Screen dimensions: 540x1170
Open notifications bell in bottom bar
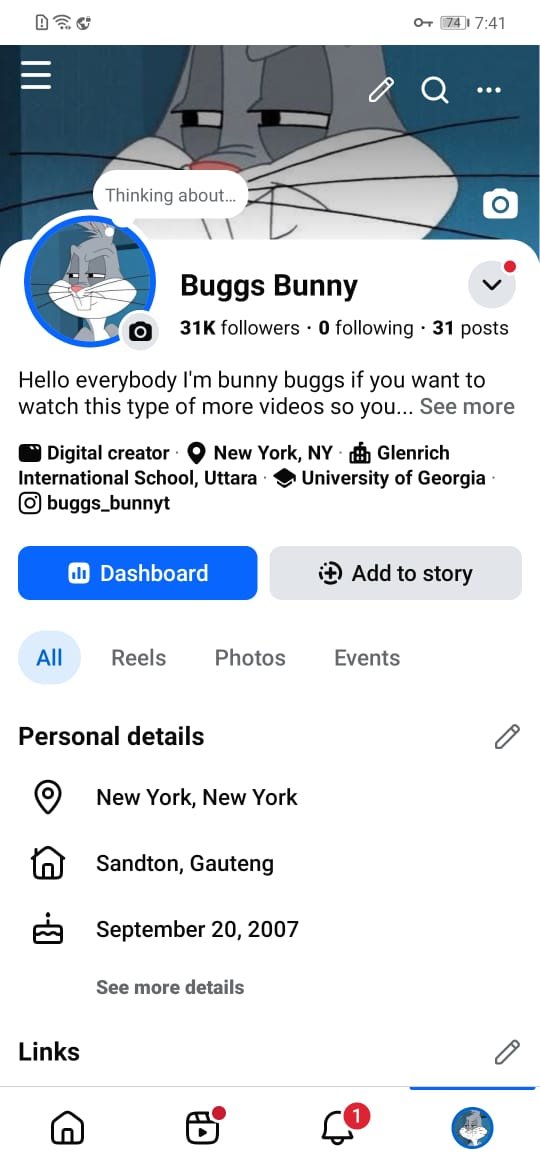coord(339,1127)
